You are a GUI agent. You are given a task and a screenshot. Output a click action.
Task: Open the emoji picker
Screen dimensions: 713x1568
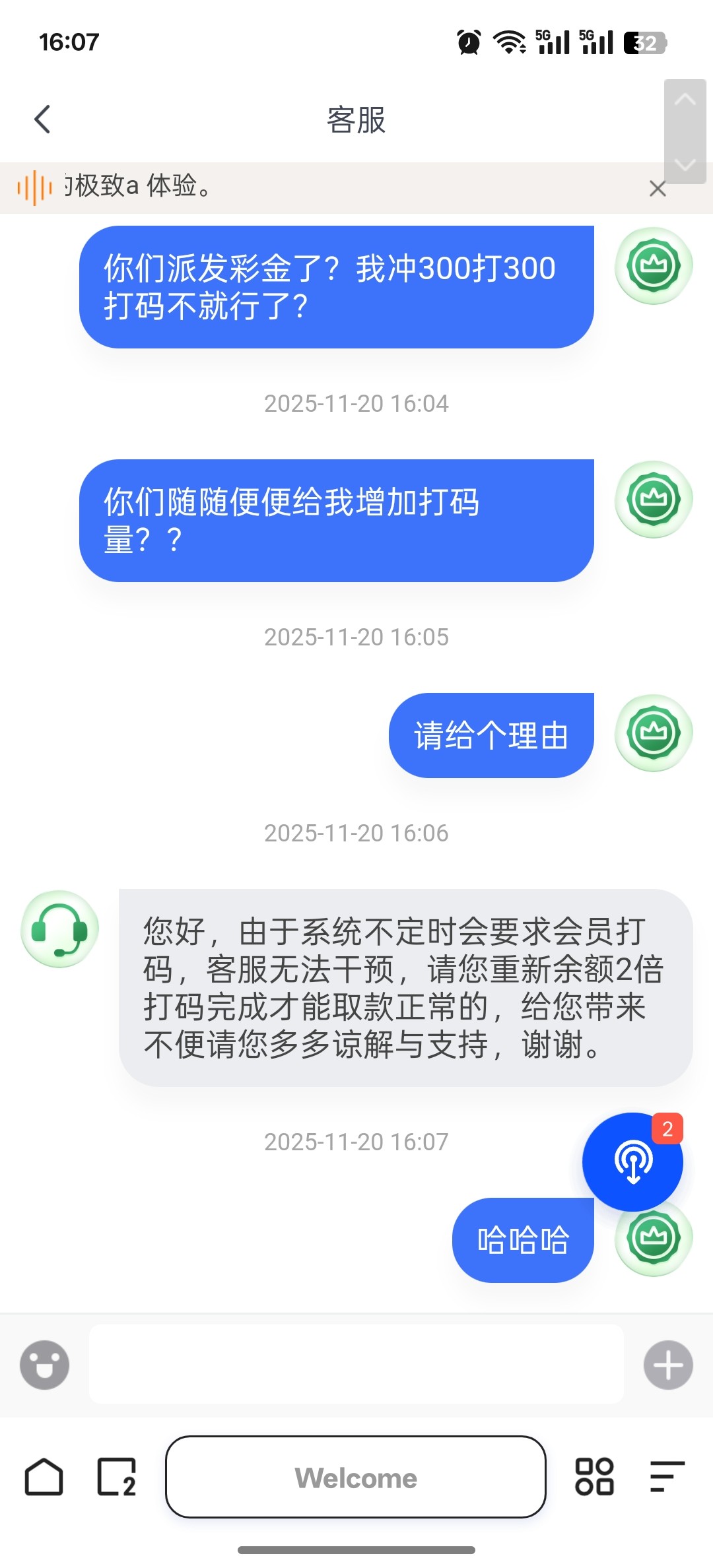point(44,1365)
